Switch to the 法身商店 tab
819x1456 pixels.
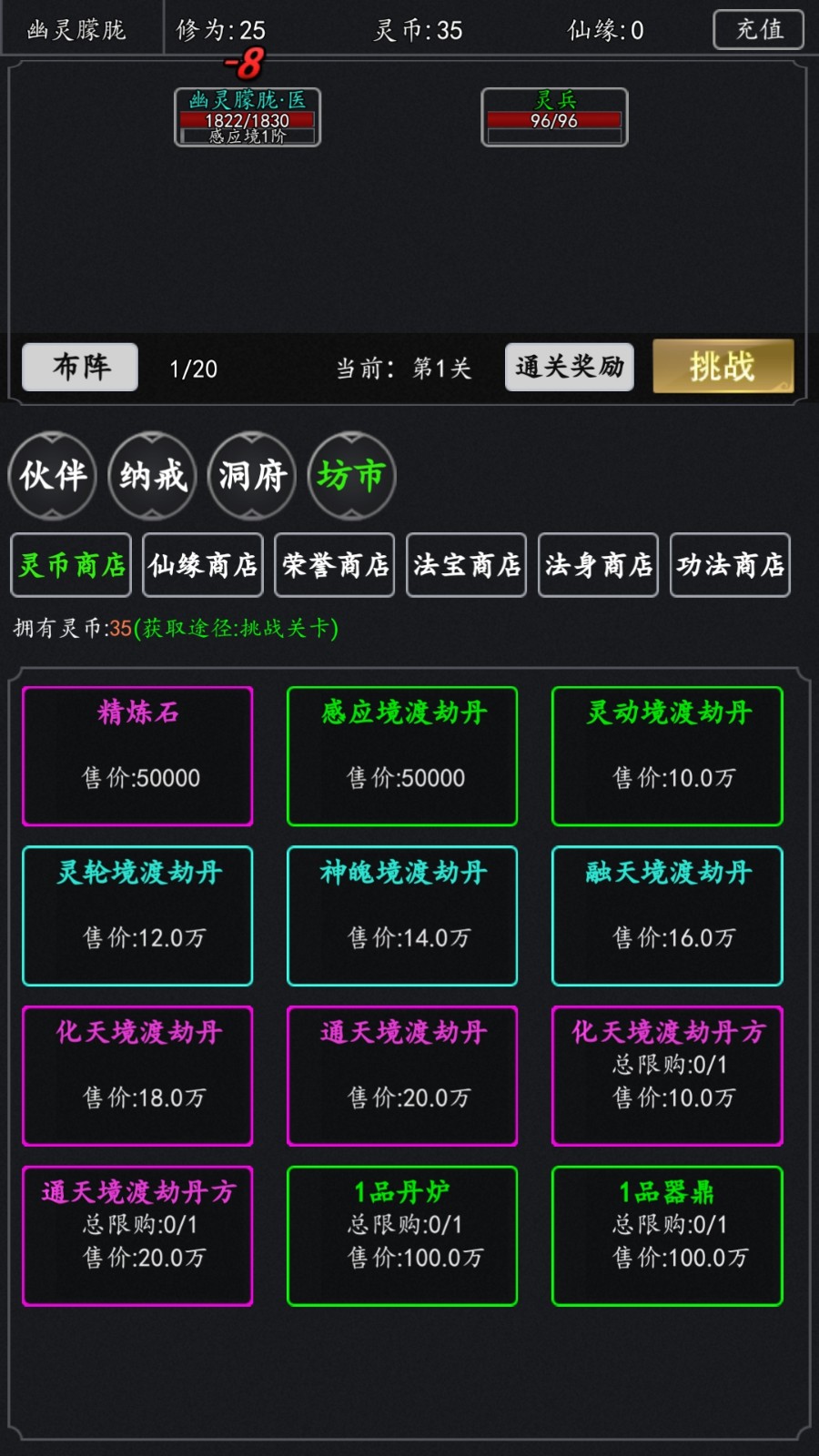[598, 565]
